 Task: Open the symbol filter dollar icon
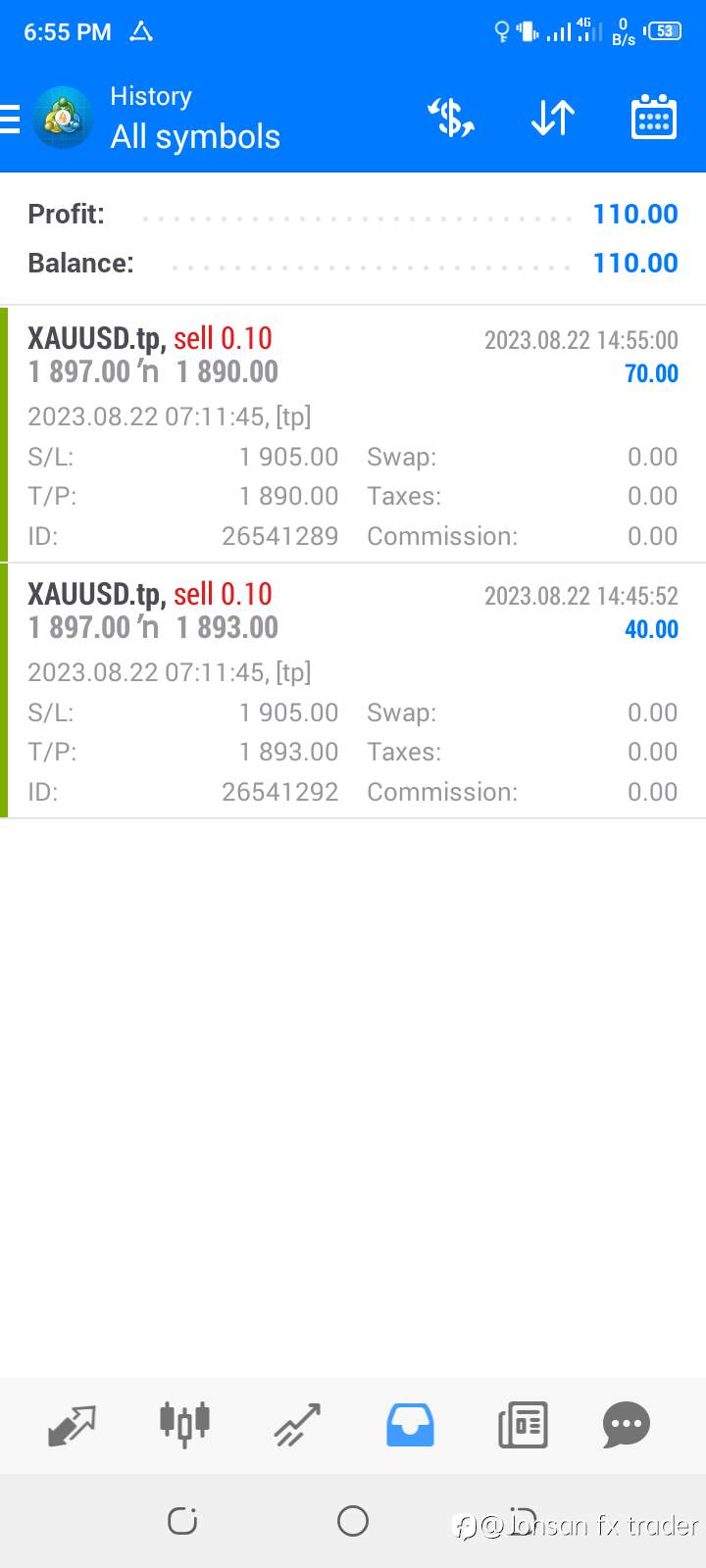[x=451, y=119]
